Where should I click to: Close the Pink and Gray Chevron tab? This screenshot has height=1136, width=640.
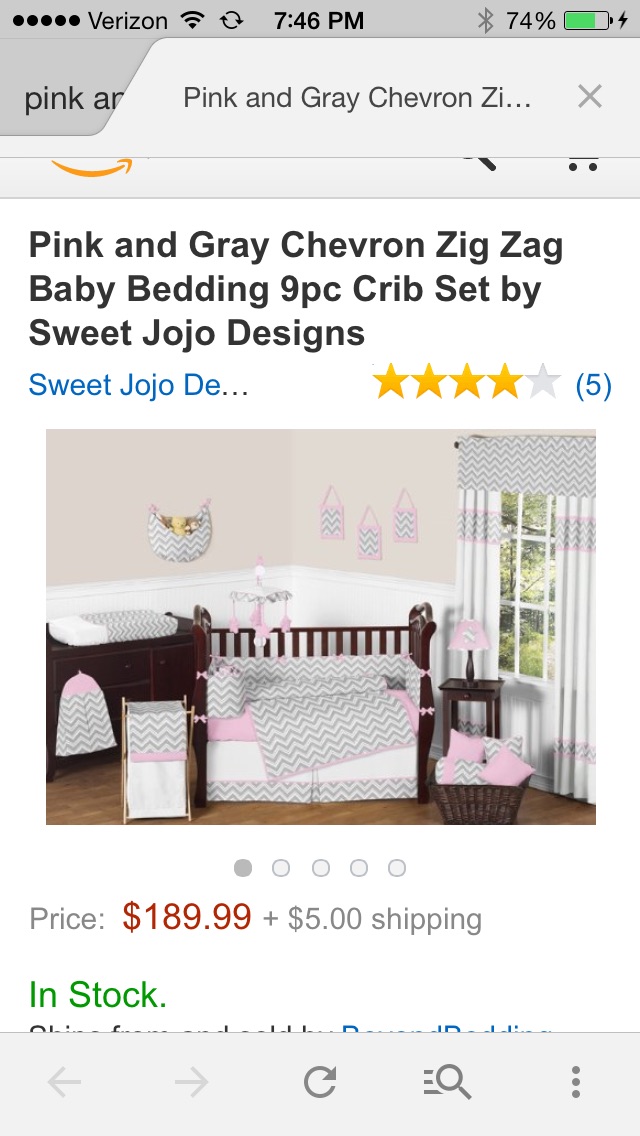[590, 97]
